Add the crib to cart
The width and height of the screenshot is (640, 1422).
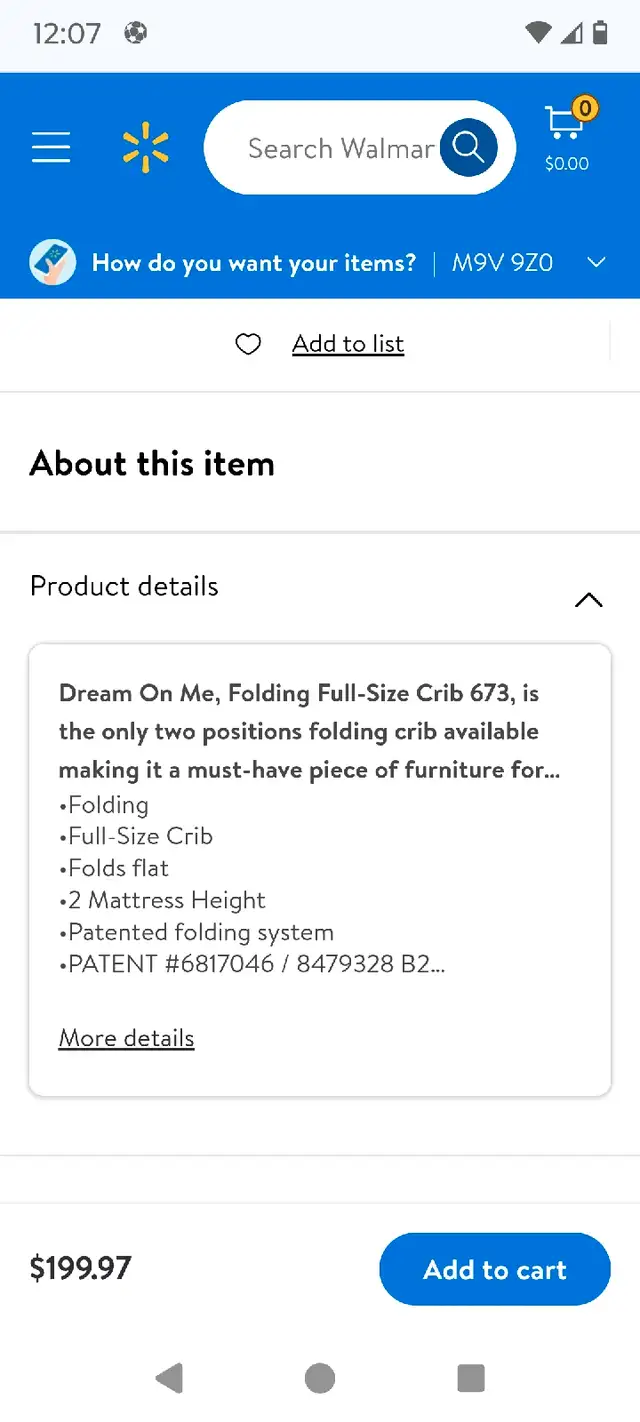click(495, 1269)
